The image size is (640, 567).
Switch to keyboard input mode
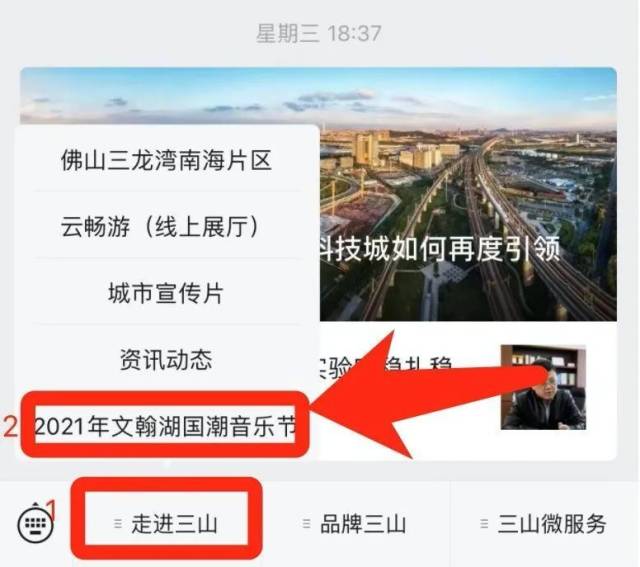click(34, 523)
